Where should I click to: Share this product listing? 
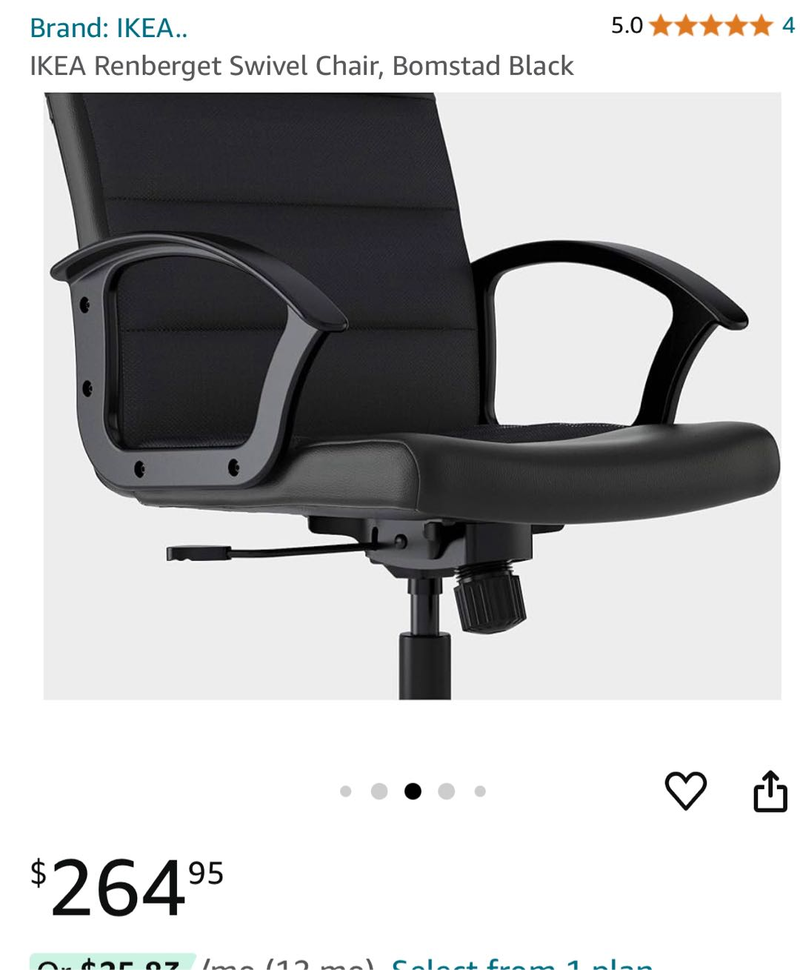click(x=770, y=791)
